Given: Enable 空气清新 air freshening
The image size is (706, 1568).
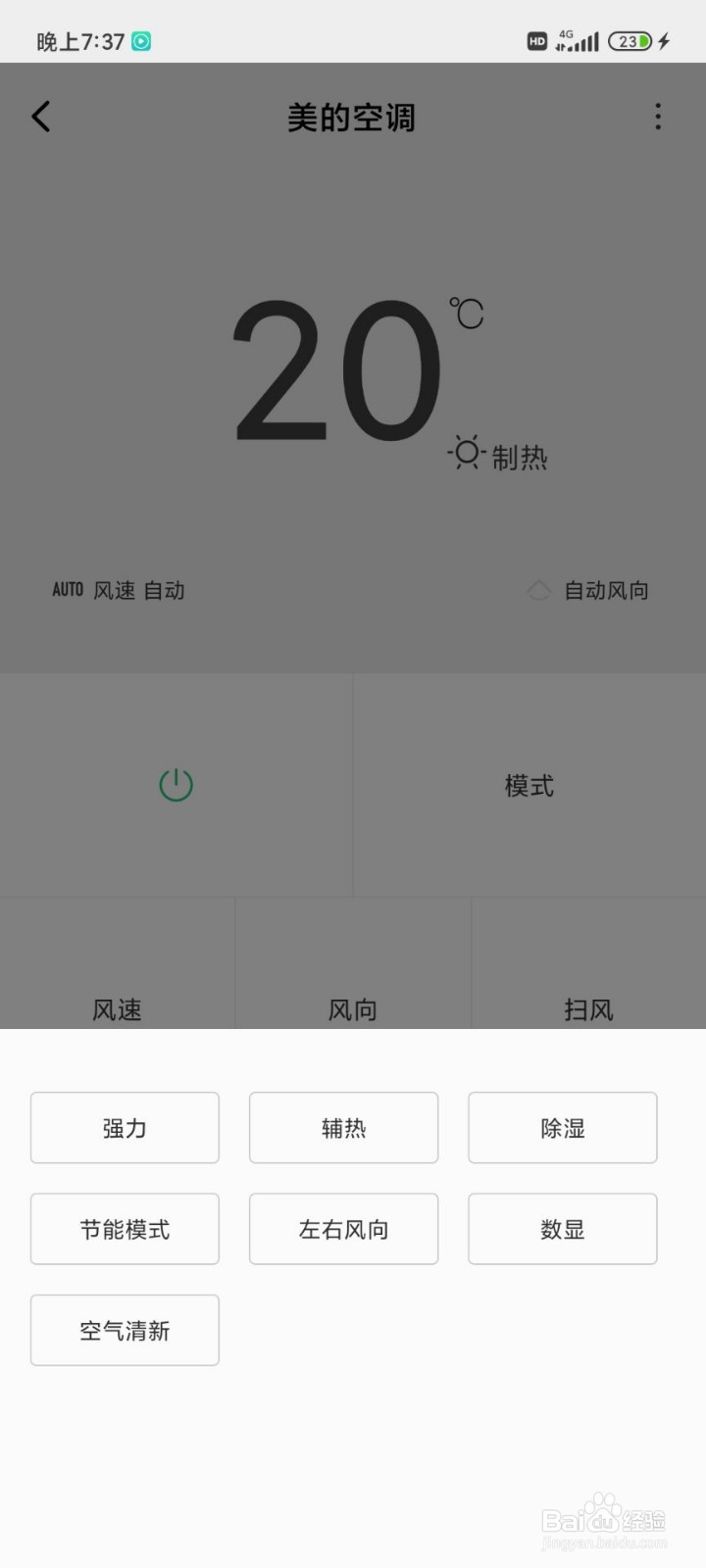Looking at the screenshot, I should [x=125, y=1330].
